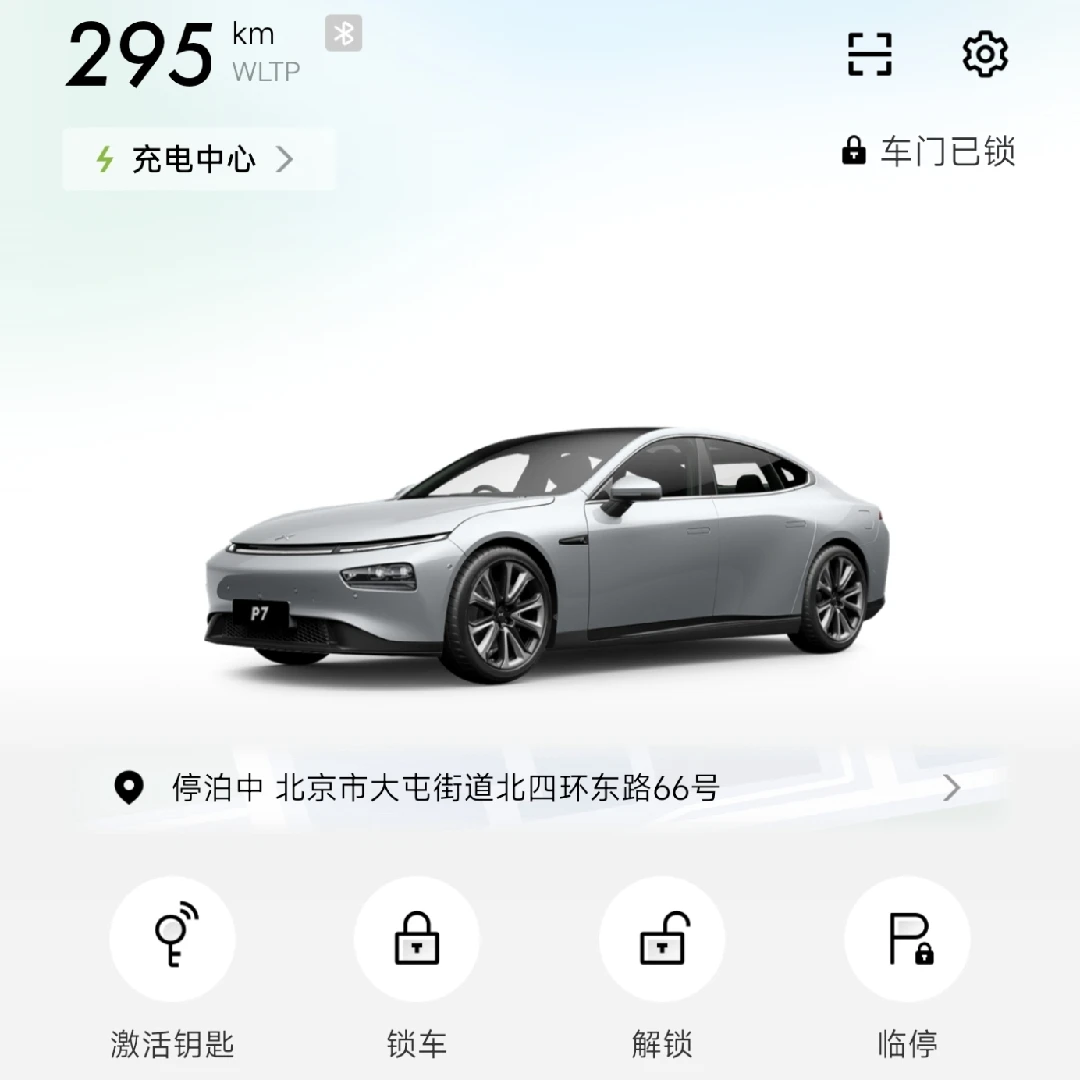
Task: Open settings via the gear icon
Action: 985,54
